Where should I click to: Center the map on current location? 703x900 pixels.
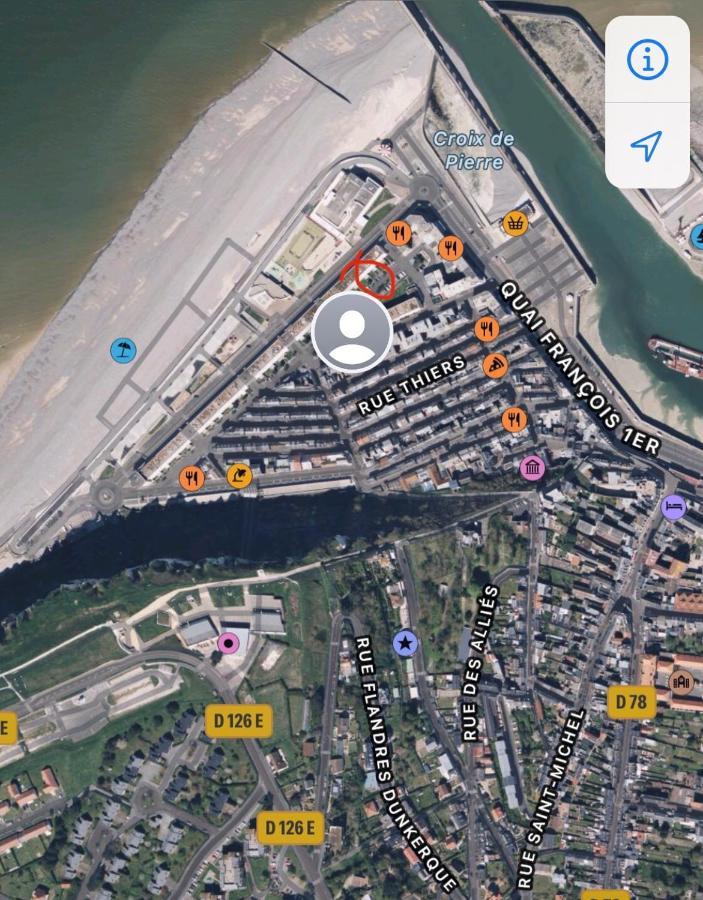(x=647, y=146)
